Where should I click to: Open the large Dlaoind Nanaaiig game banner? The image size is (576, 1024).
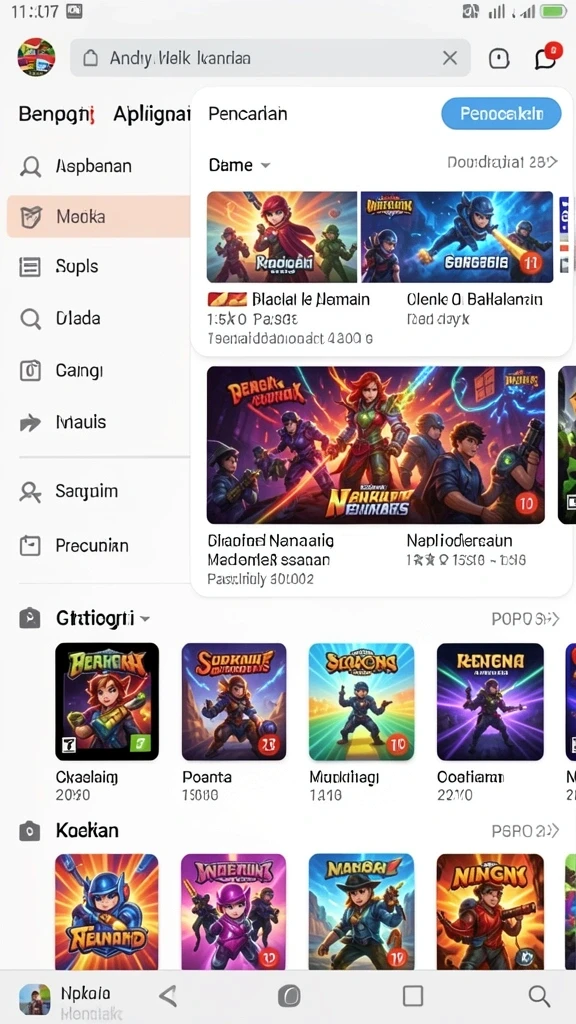pyautogui.click(x=376, y=445)
